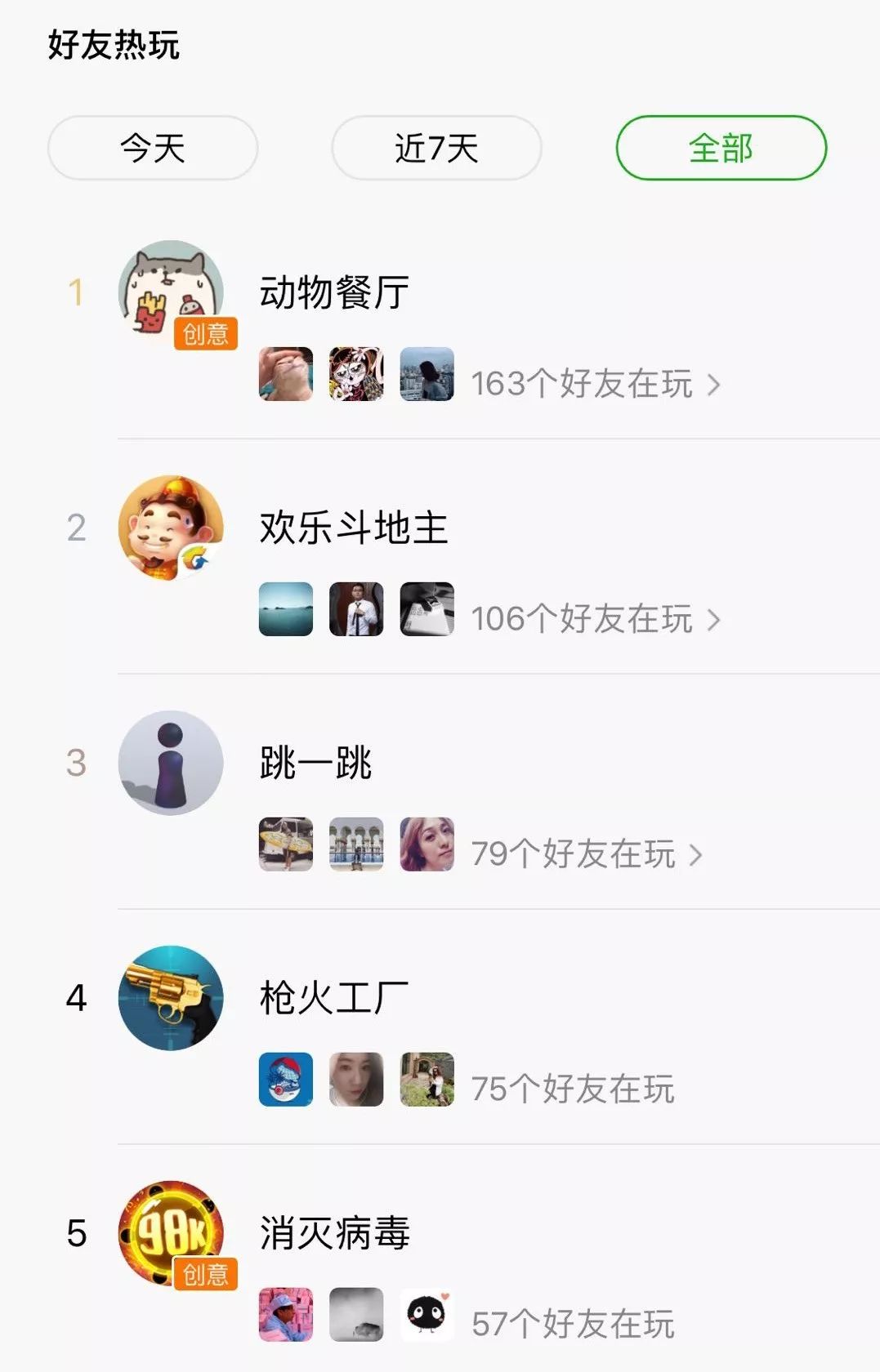Open the 欢乐斗地主 game
This screenshot has height=1372, width=880.
point(353,528)
